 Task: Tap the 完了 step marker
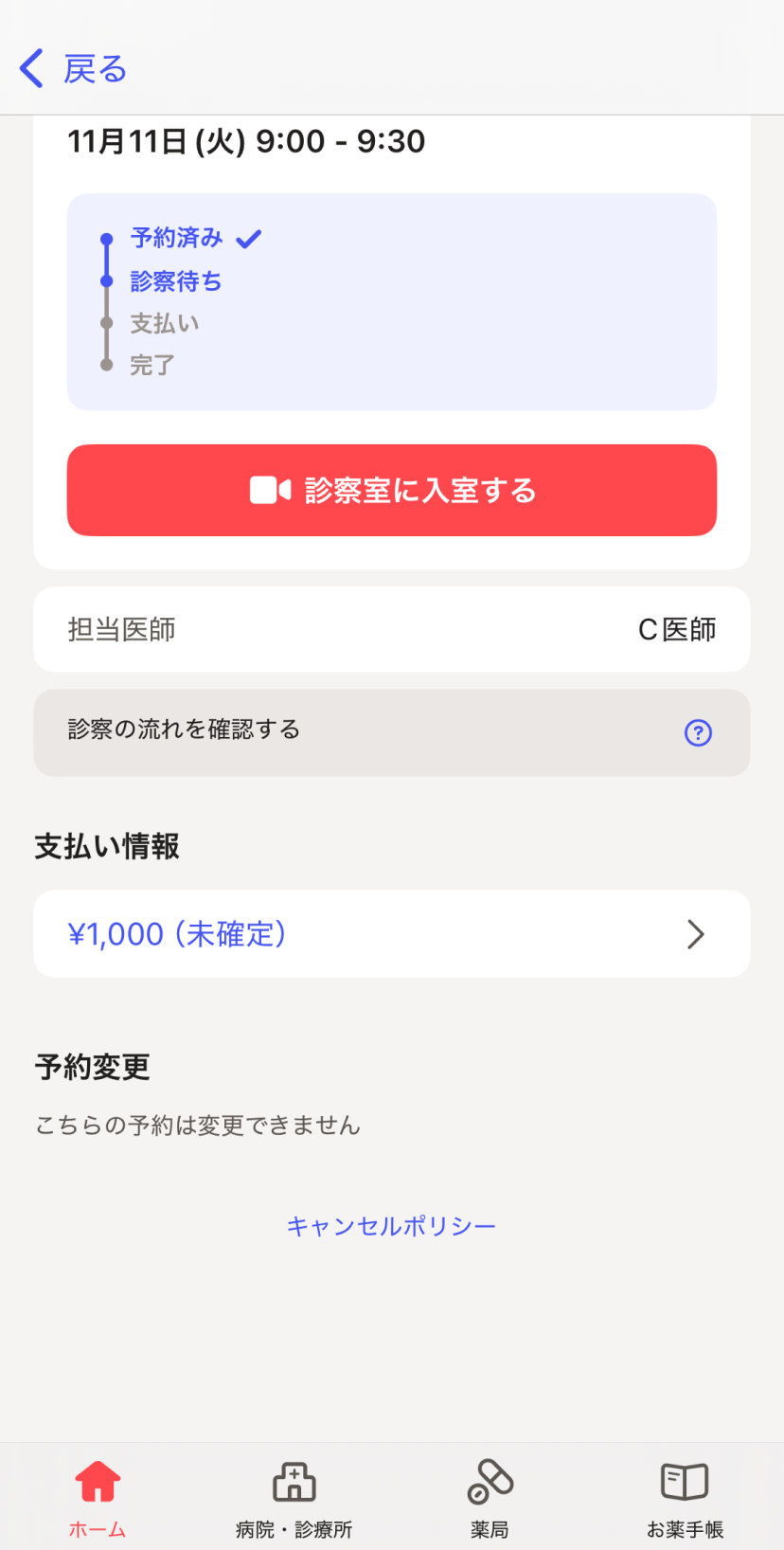153,365
